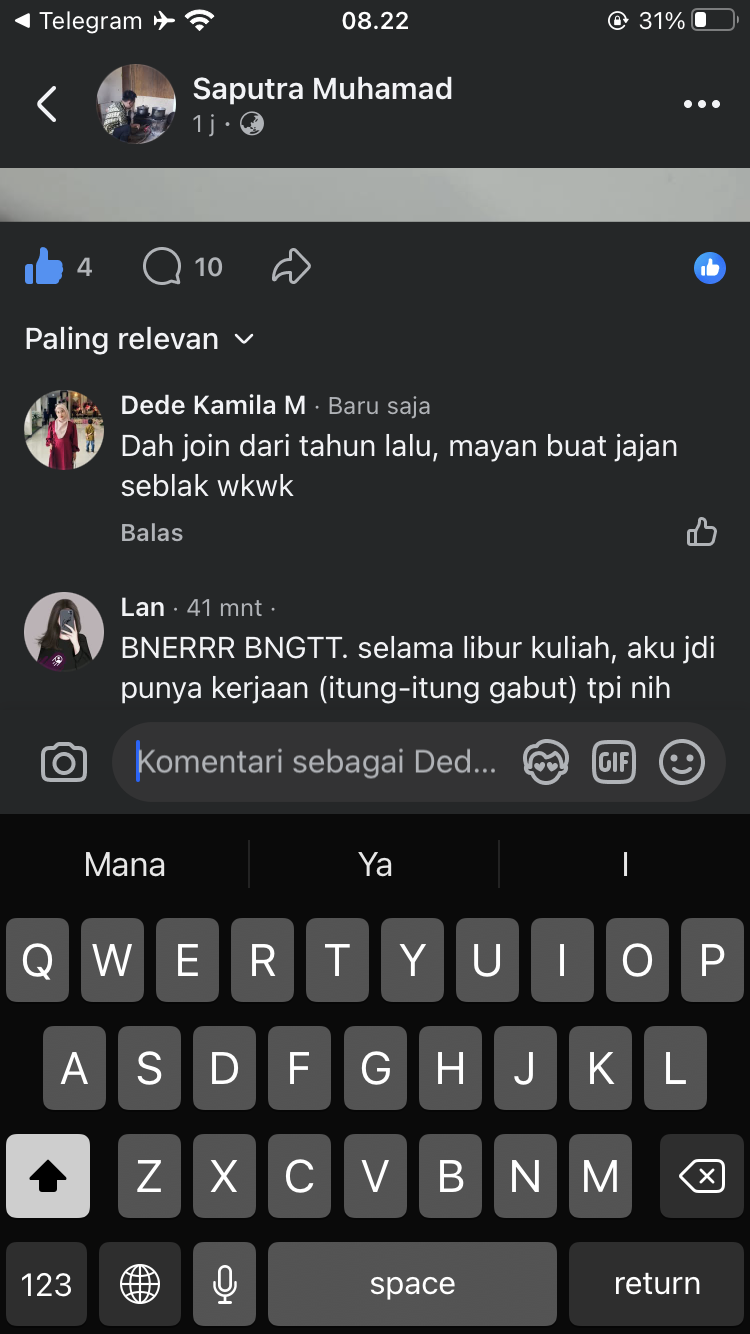Open the comments count on the post
The image size is (750, 1334).
tap(182, 267)
